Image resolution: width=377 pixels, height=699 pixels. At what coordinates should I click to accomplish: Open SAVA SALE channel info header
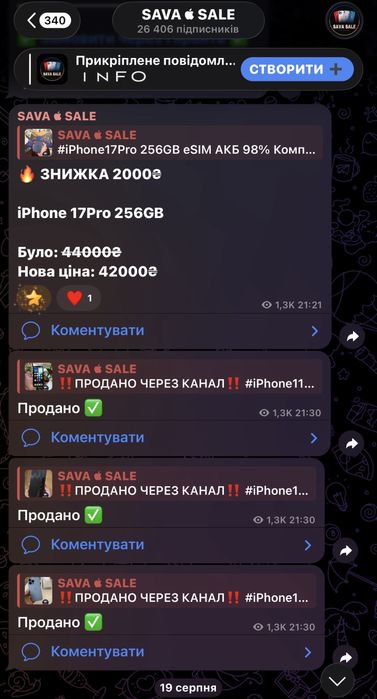coord(188,21)
